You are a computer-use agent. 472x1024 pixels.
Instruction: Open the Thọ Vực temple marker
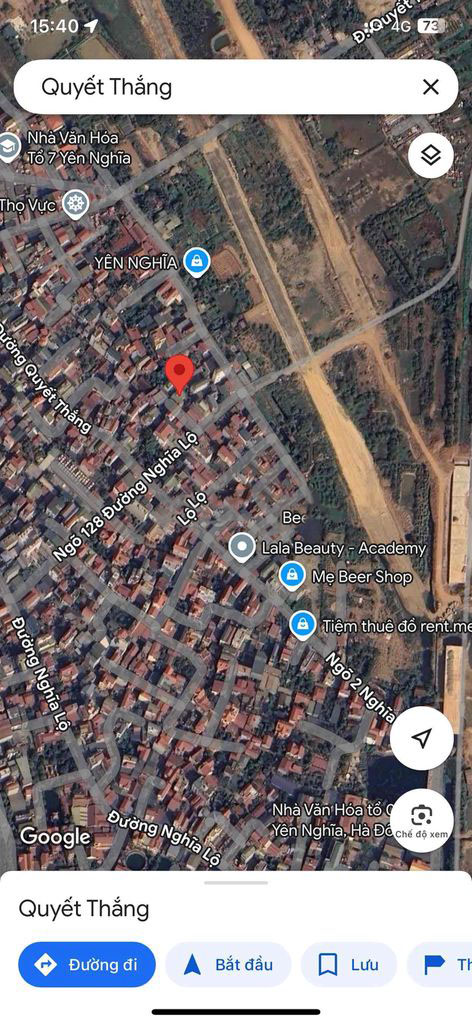pos(76,205)
